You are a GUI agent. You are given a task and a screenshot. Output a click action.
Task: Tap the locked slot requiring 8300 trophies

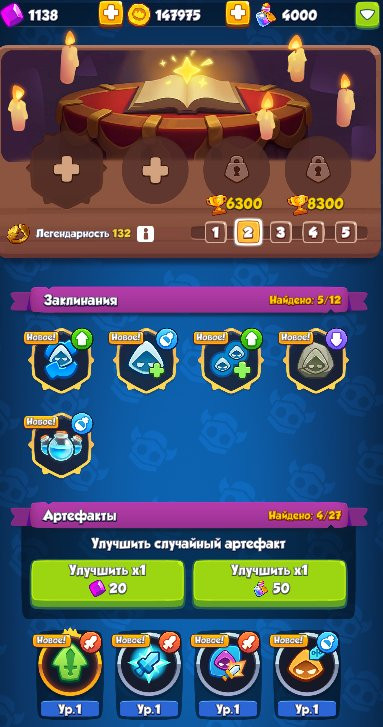(x=318, y=170)
